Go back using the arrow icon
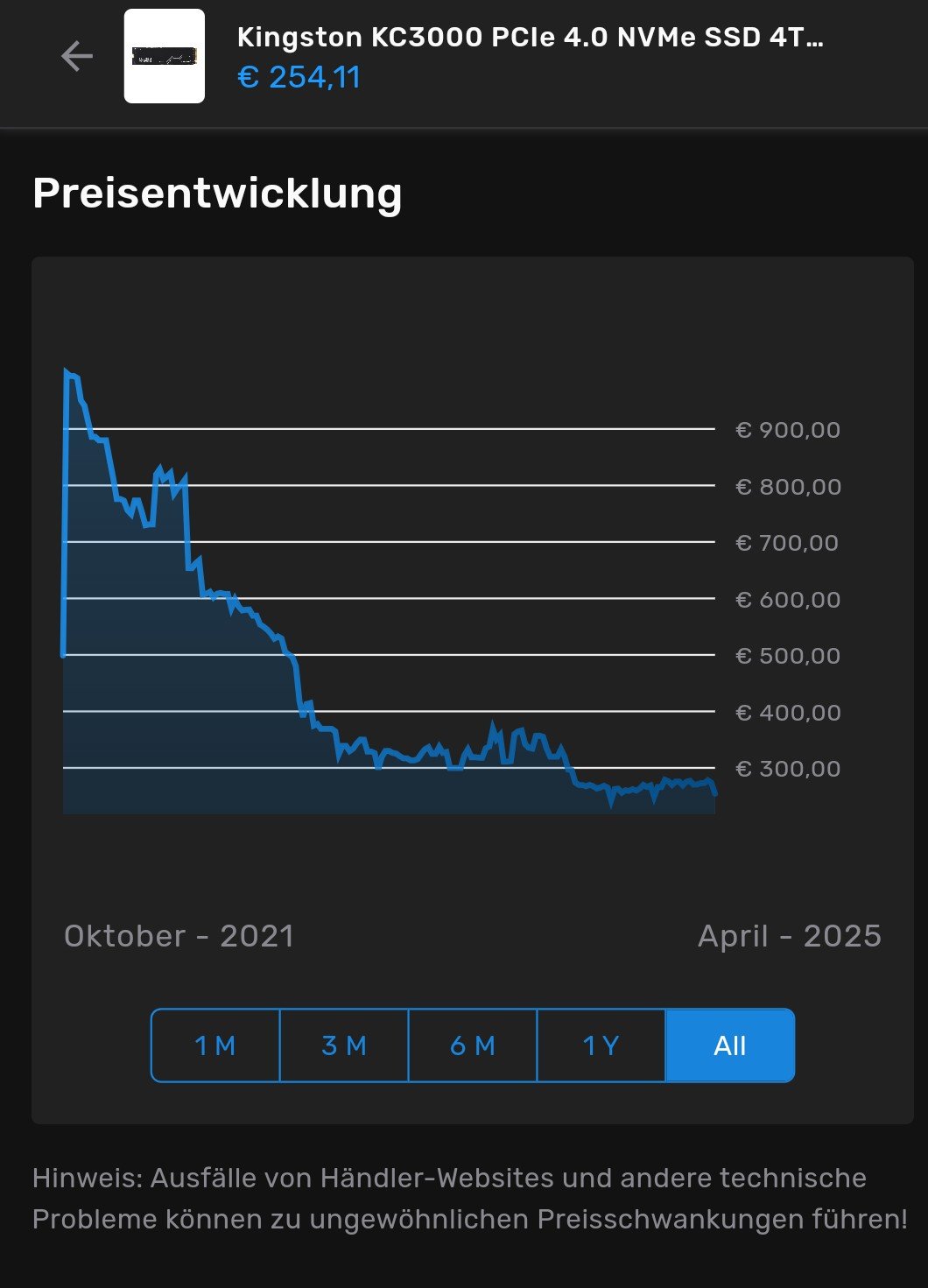 click(x=77, y=56)
